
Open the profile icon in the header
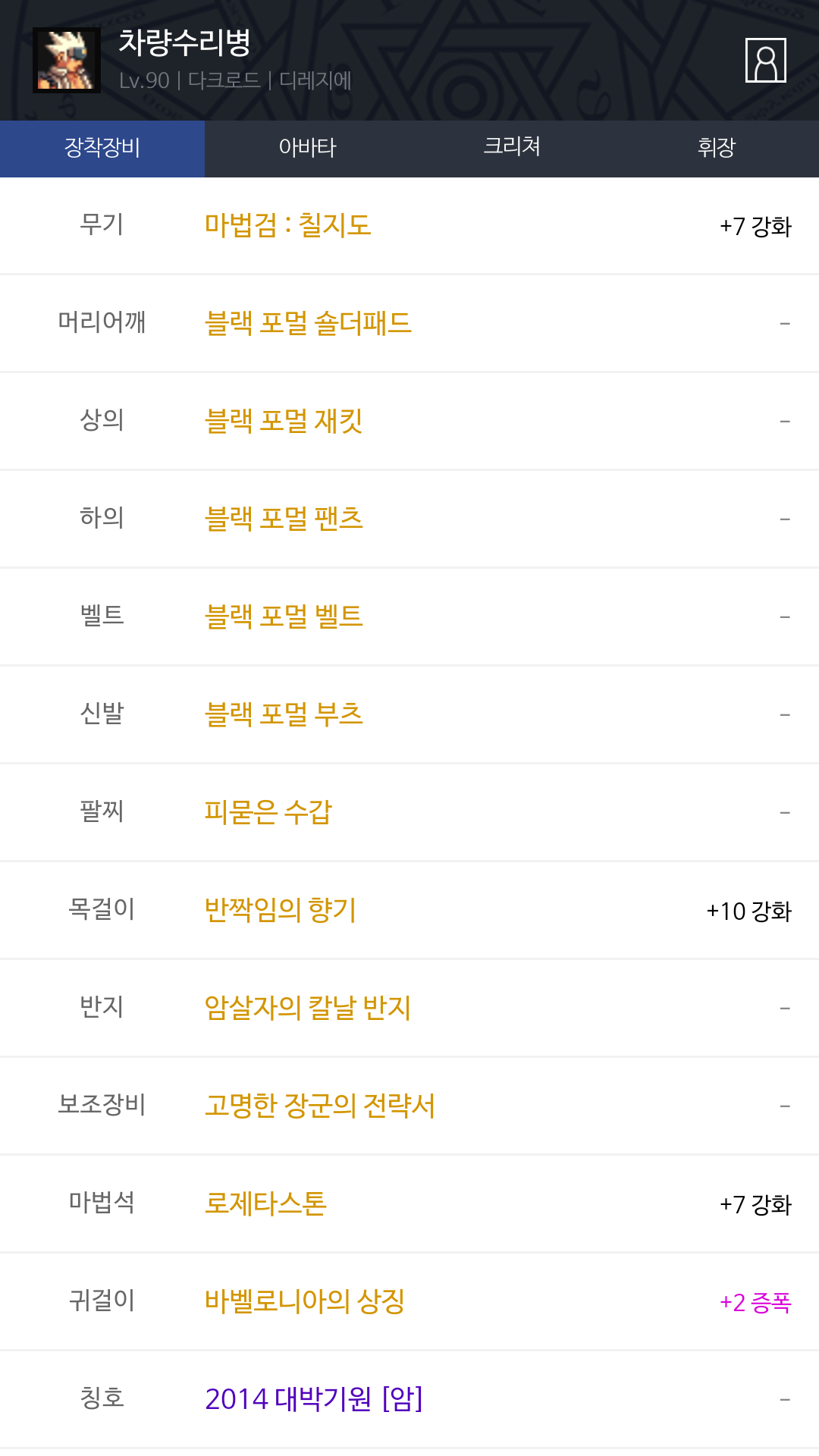pyautogui.click(x=765, y=60)
